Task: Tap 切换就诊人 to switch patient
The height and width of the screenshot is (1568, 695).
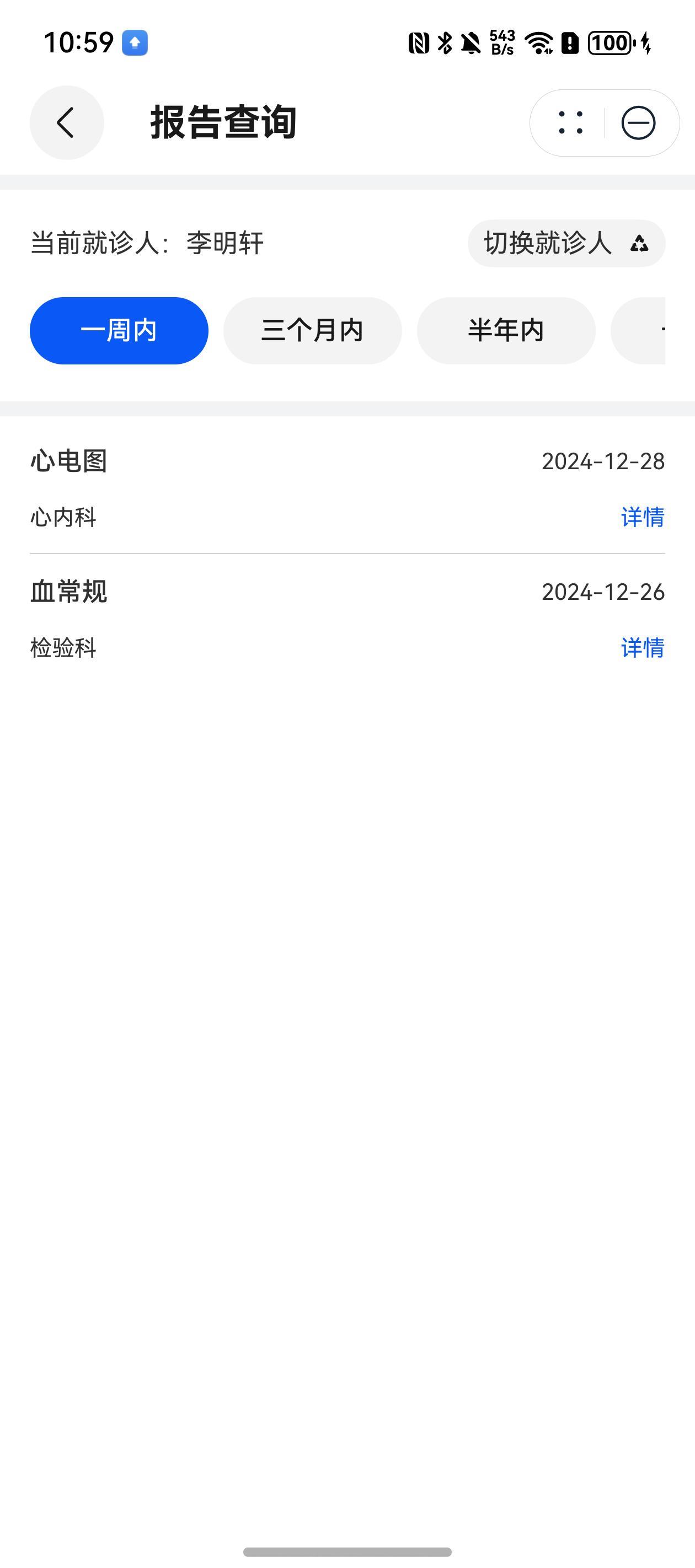Action: (x=566, y=243)
